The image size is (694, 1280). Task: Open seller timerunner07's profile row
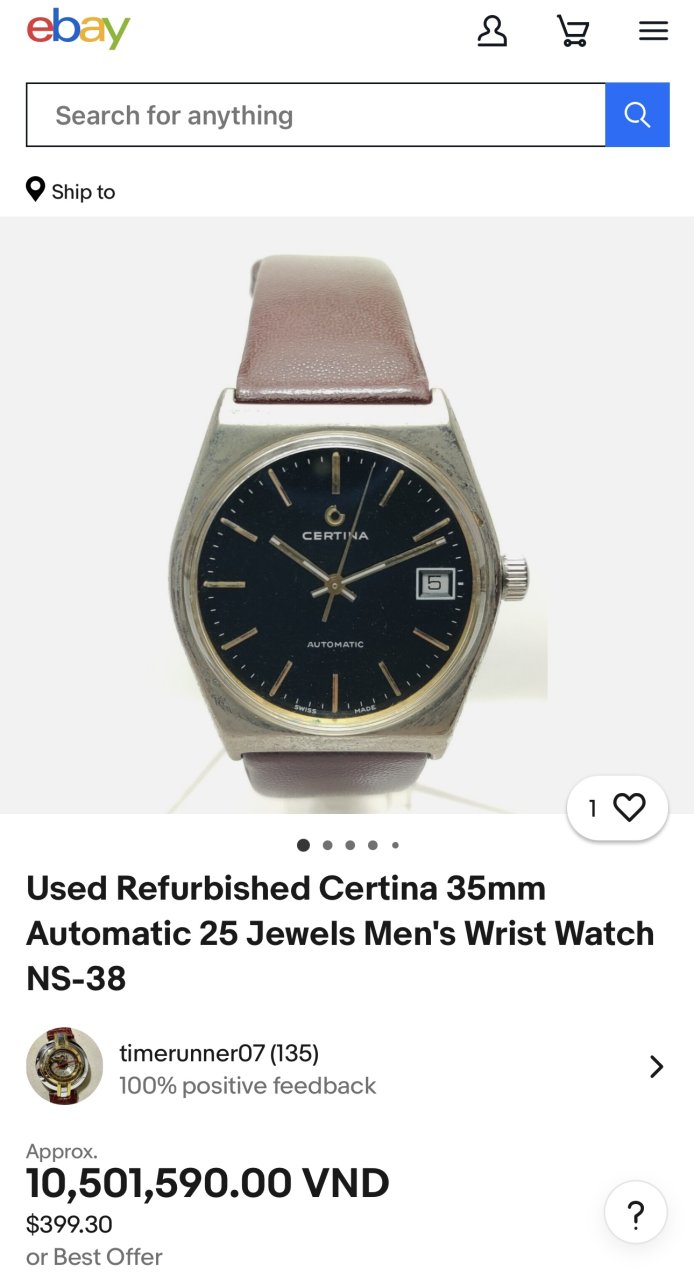(346, 1067)
